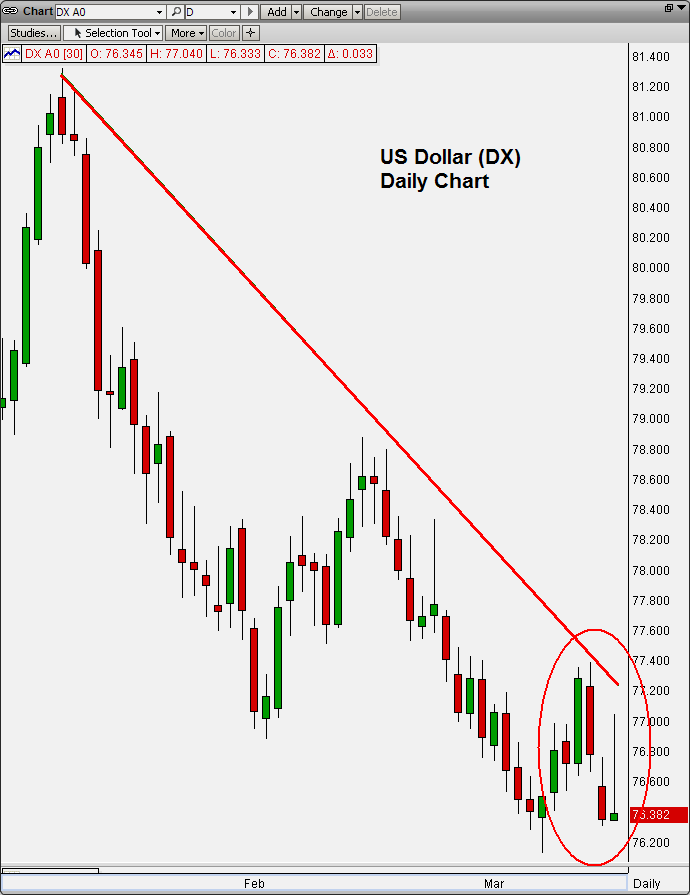Click the Change button
Screen dimensions: 690x895
328,12
